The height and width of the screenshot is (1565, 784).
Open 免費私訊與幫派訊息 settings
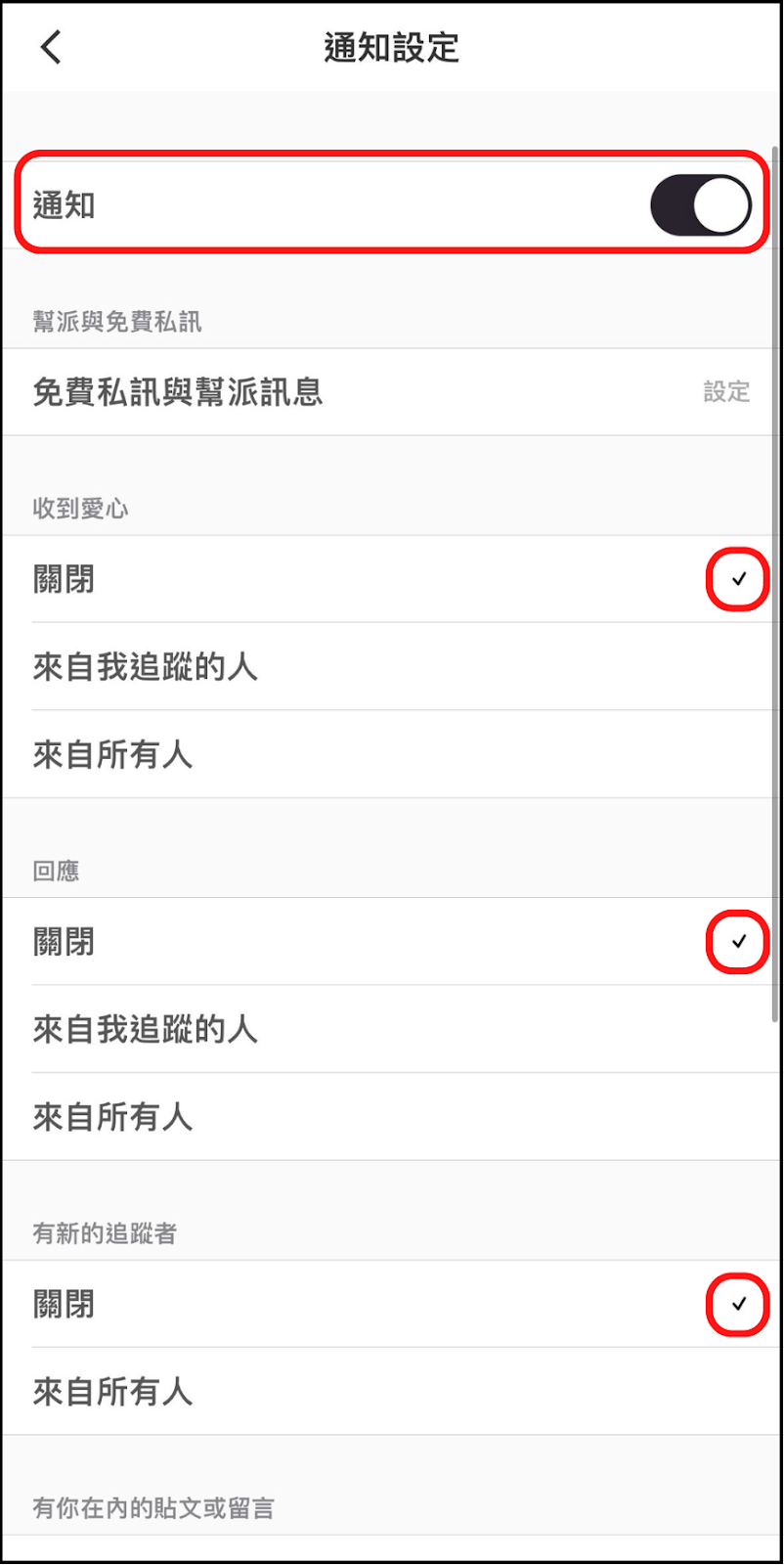point(391,392)
